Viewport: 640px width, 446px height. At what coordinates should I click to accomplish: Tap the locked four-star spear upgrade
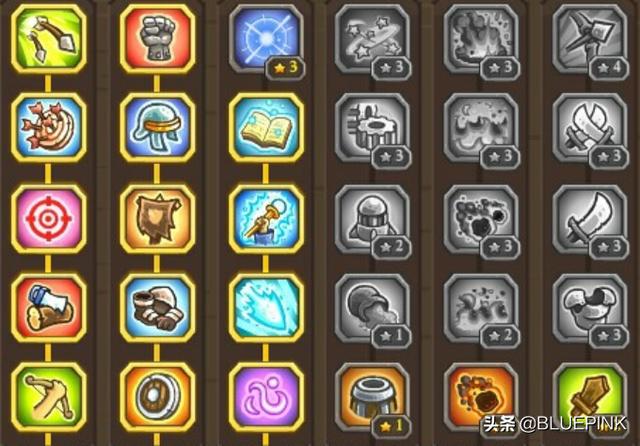tap(588, 38)
